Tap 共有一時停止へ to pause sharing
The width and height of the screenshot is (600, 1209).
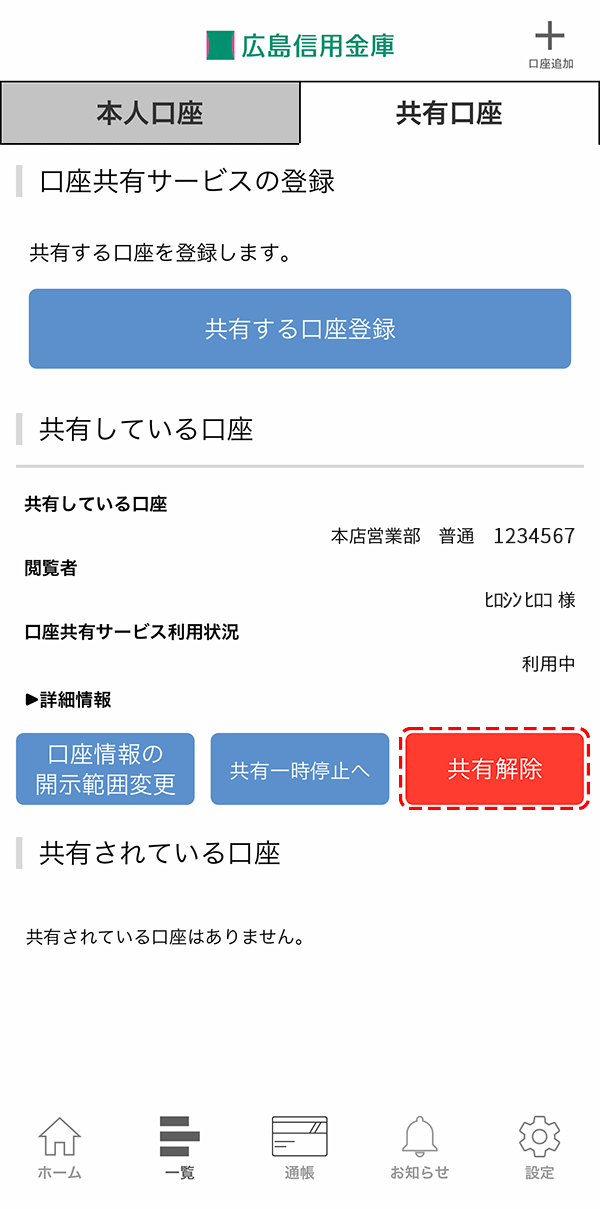pyautogui.click(x=300, y=769)
